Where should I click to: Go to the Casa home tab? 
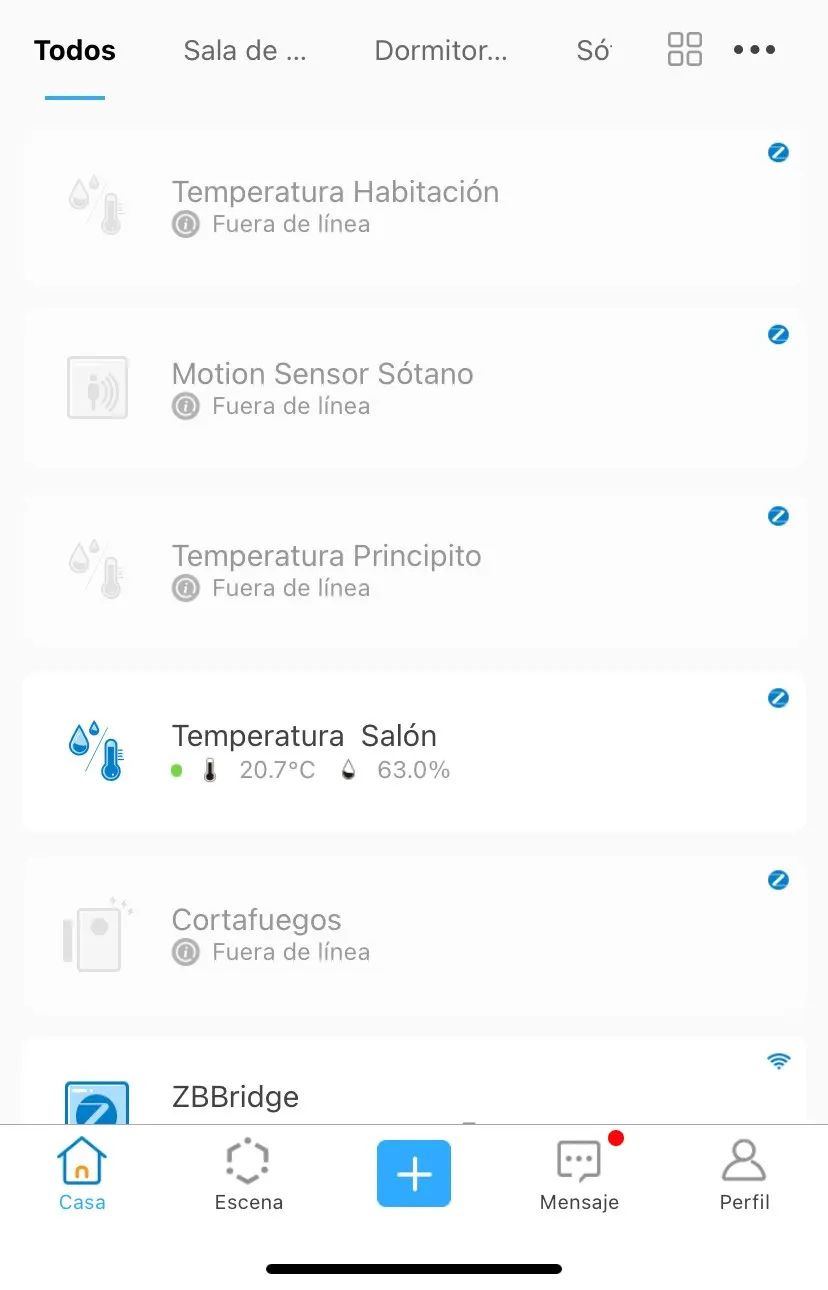pyautogui.click(x=82, y=1175)
